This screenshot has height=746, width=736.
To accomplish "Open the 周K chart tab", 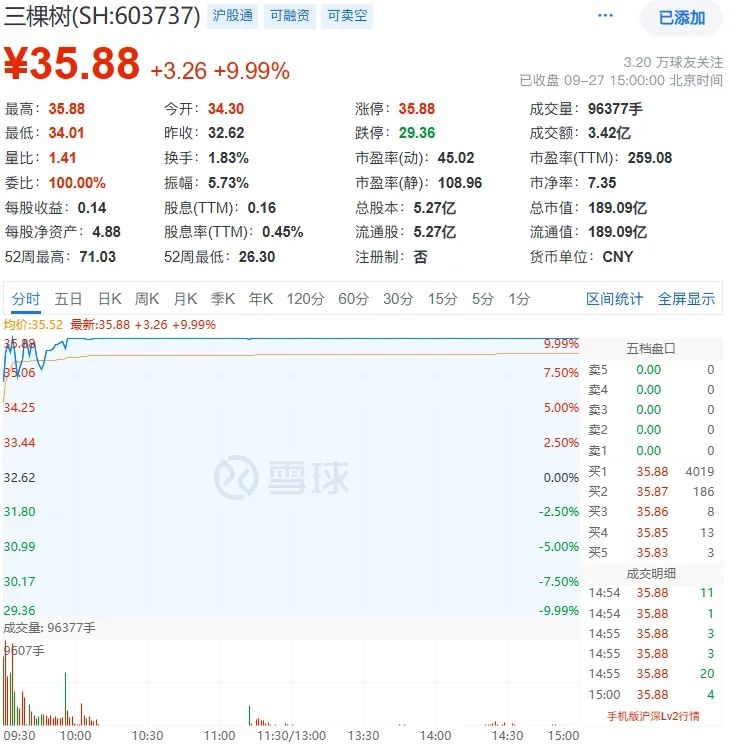I will (x=147, y=298).
